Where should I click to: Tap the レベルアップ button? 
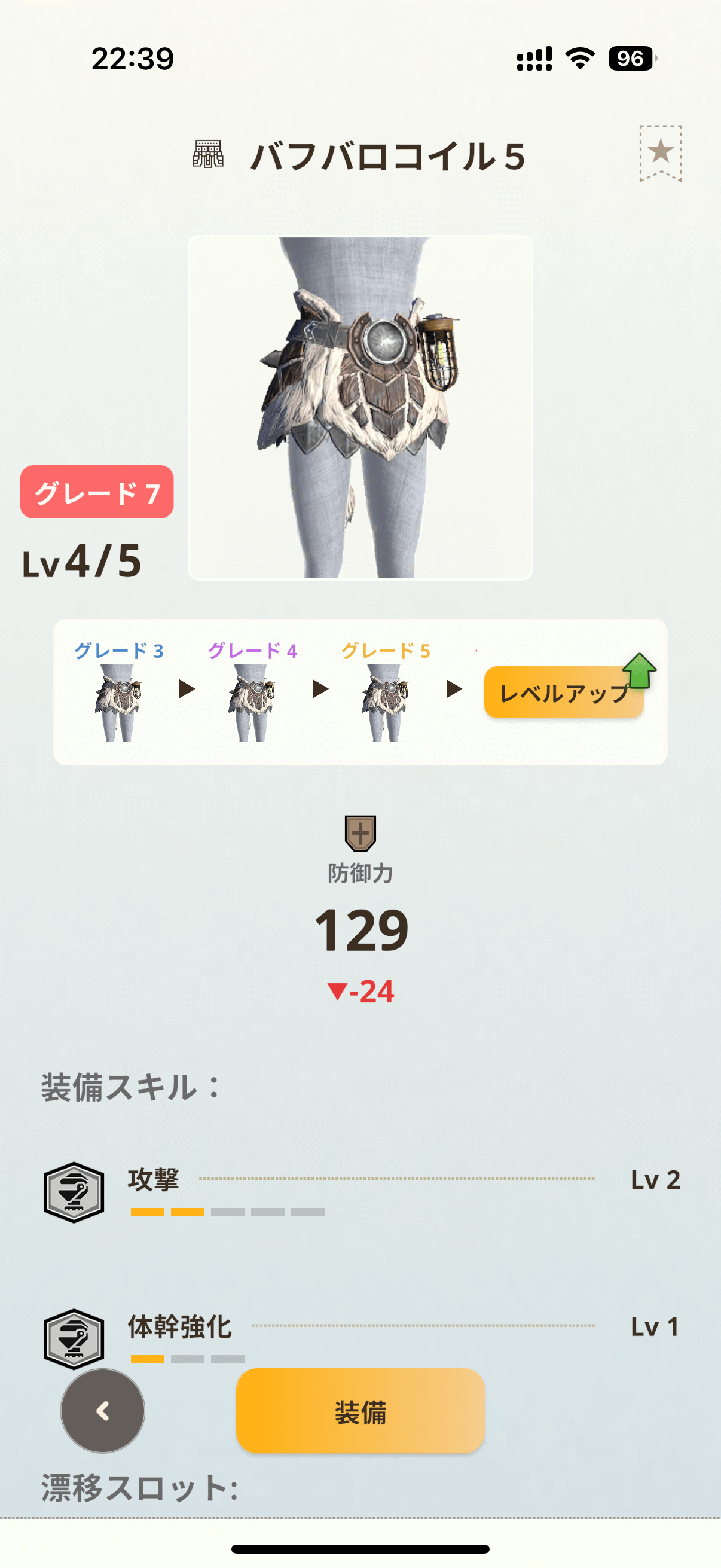[x=563, y=692]
